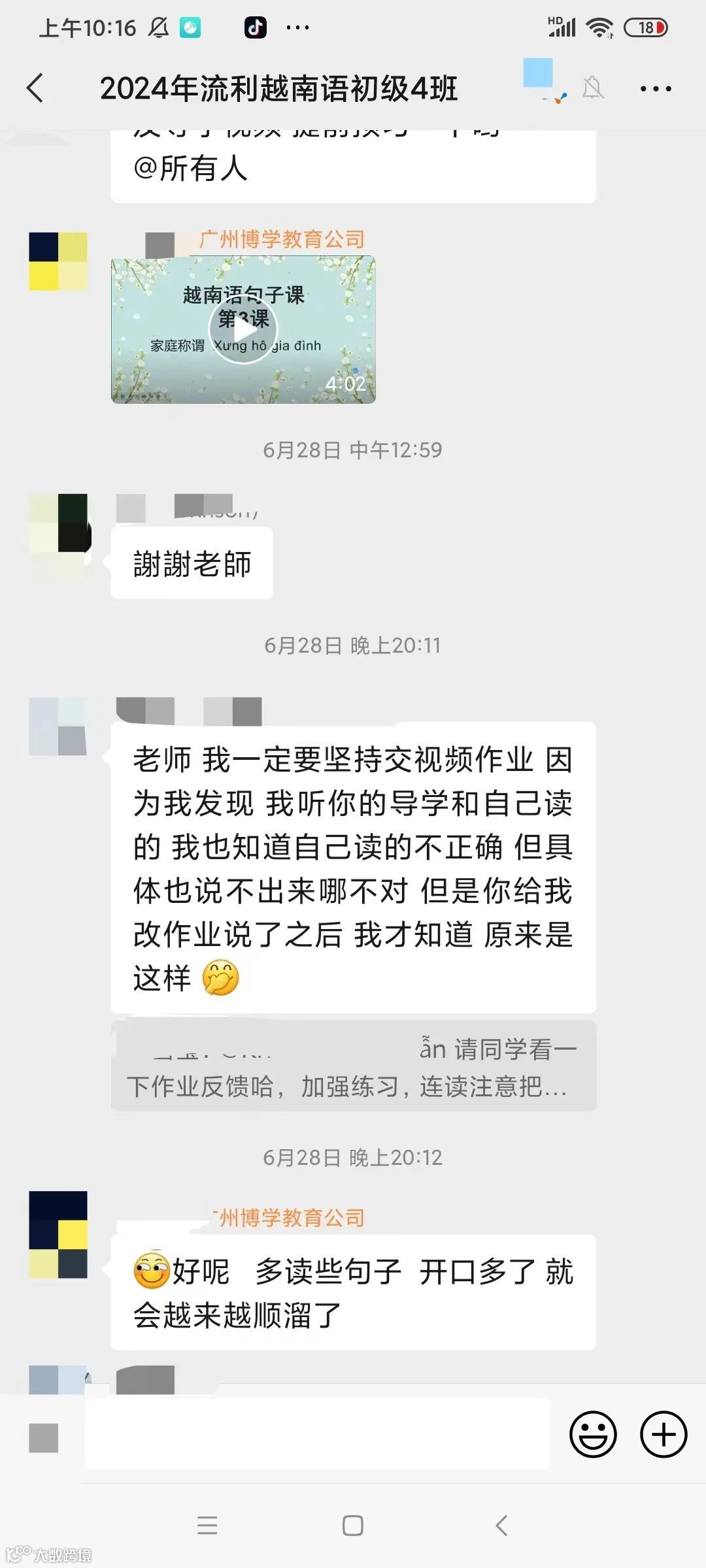Open group info via the chat title
The height and width of the screenshot is (1568, 706).
pyautogui.click(x=282, y=88)
